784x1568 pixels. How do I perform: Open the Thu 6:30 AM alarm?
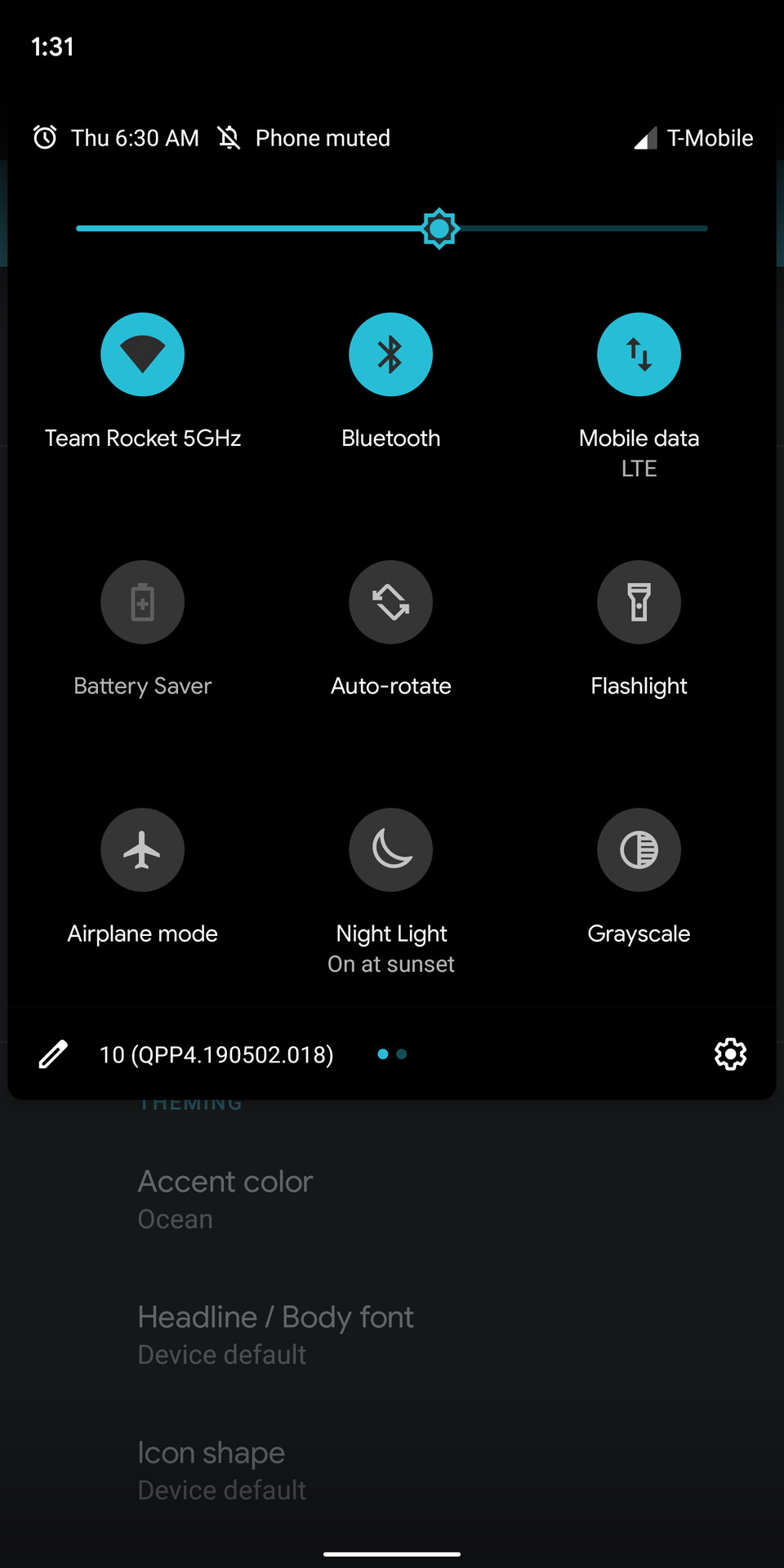116,138
